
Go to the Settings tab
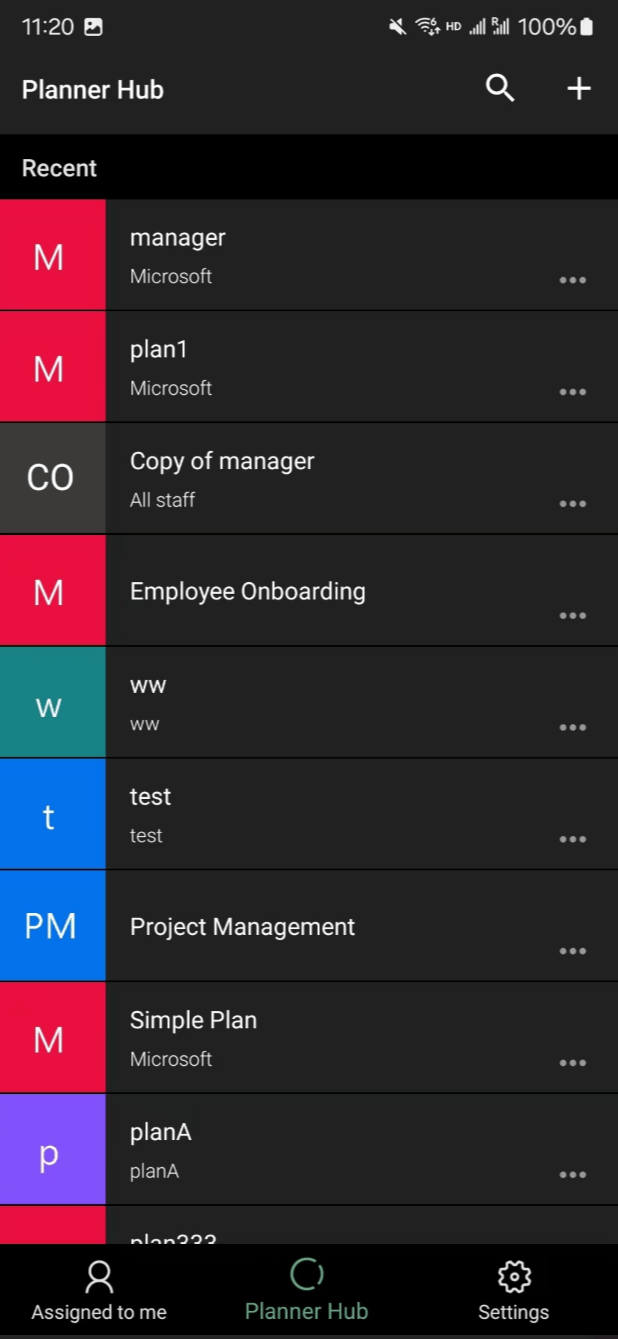coord(513,1291)
